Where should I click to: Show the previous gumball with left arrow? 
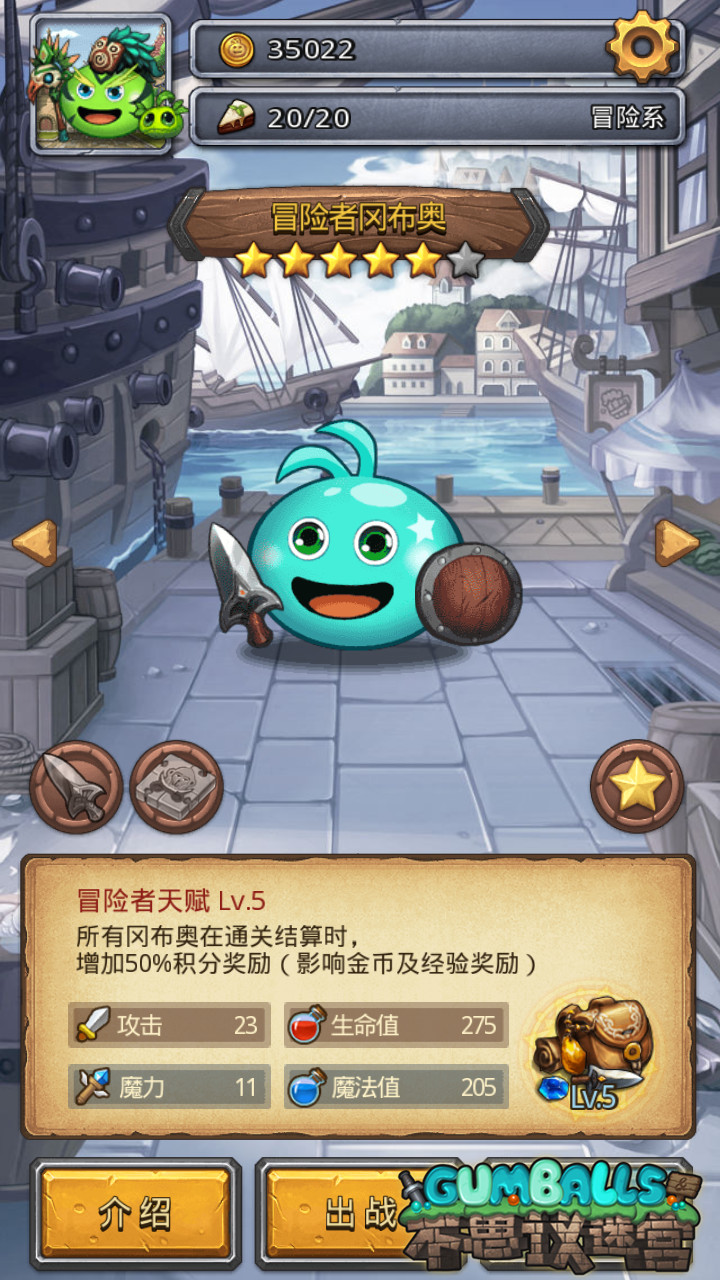[34, 543]
